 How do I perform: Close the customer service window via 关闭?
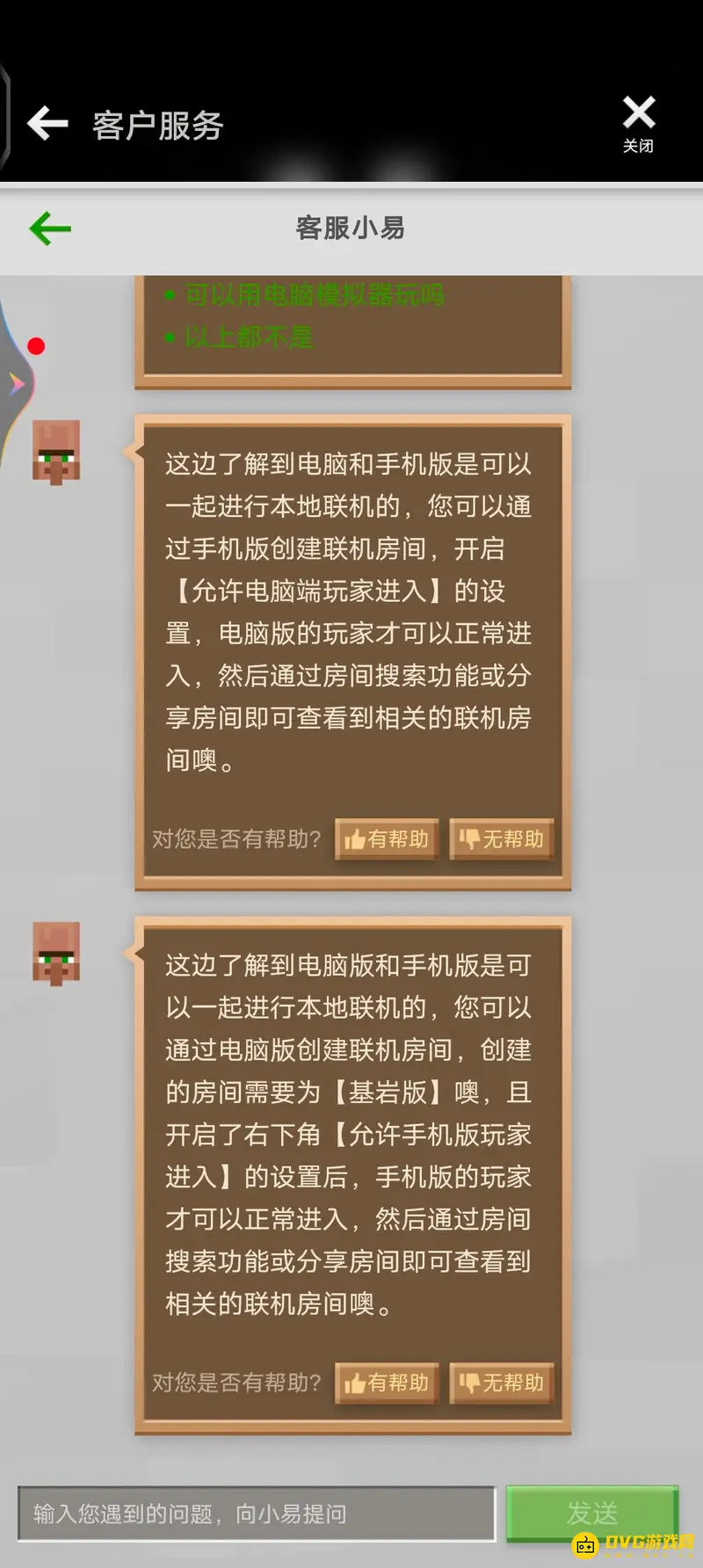click(x=638, y=123)
